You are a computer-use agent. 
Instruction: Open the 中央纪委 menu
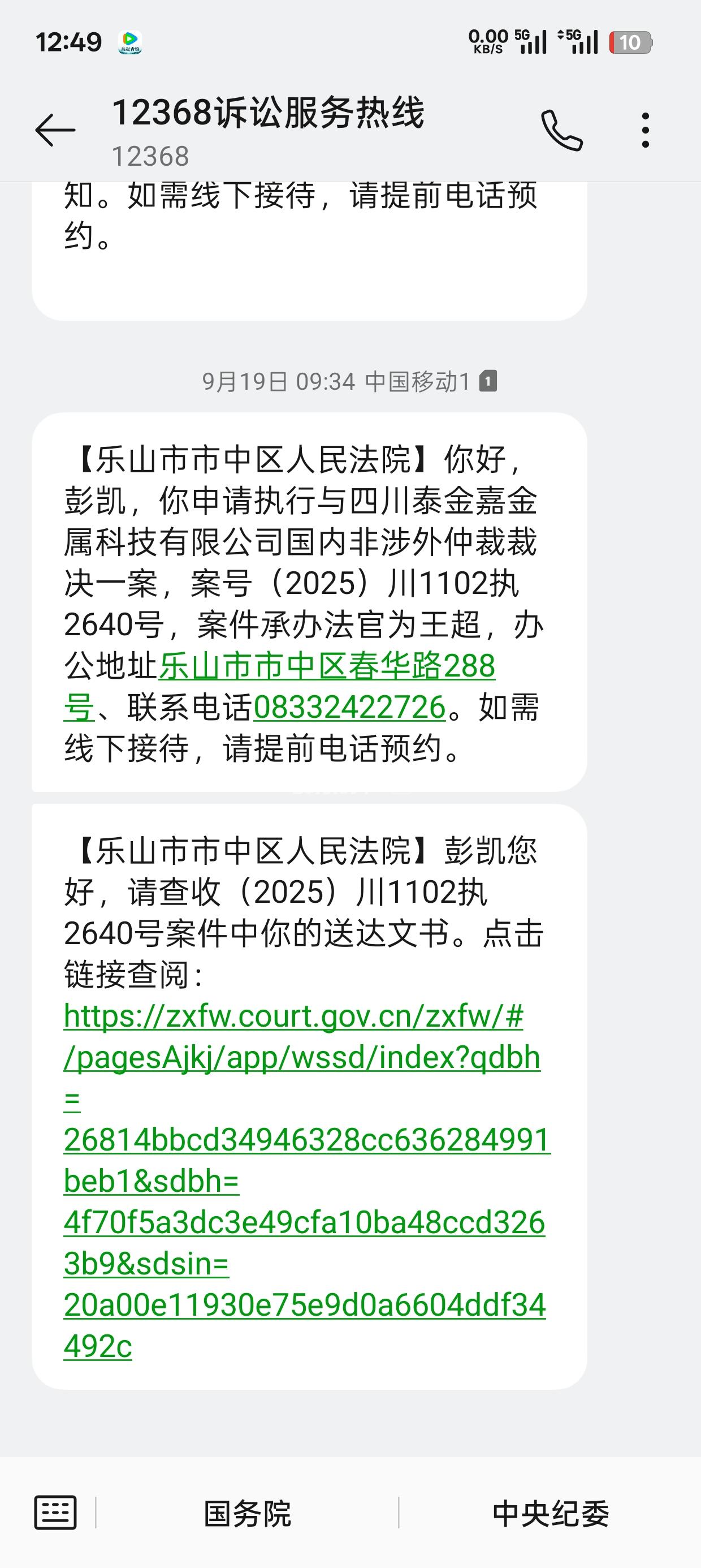(550, 1513)
